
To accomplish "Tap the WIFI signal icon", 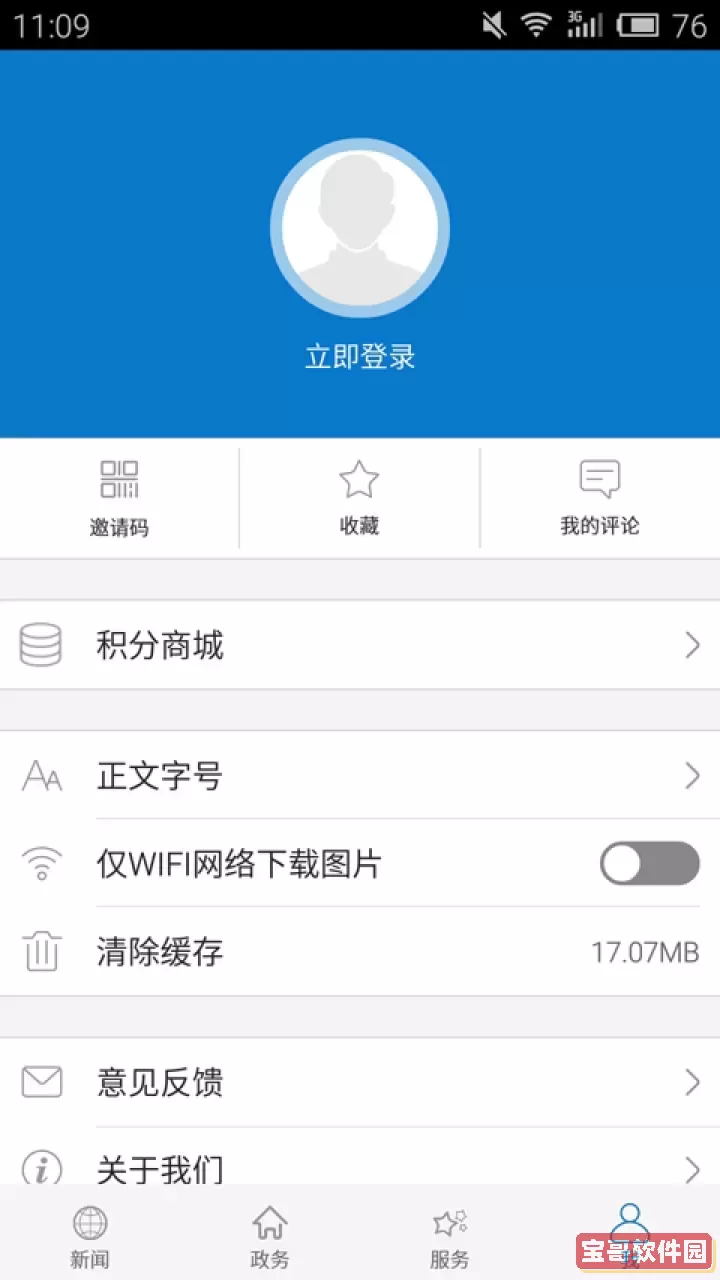I will 41,863.
